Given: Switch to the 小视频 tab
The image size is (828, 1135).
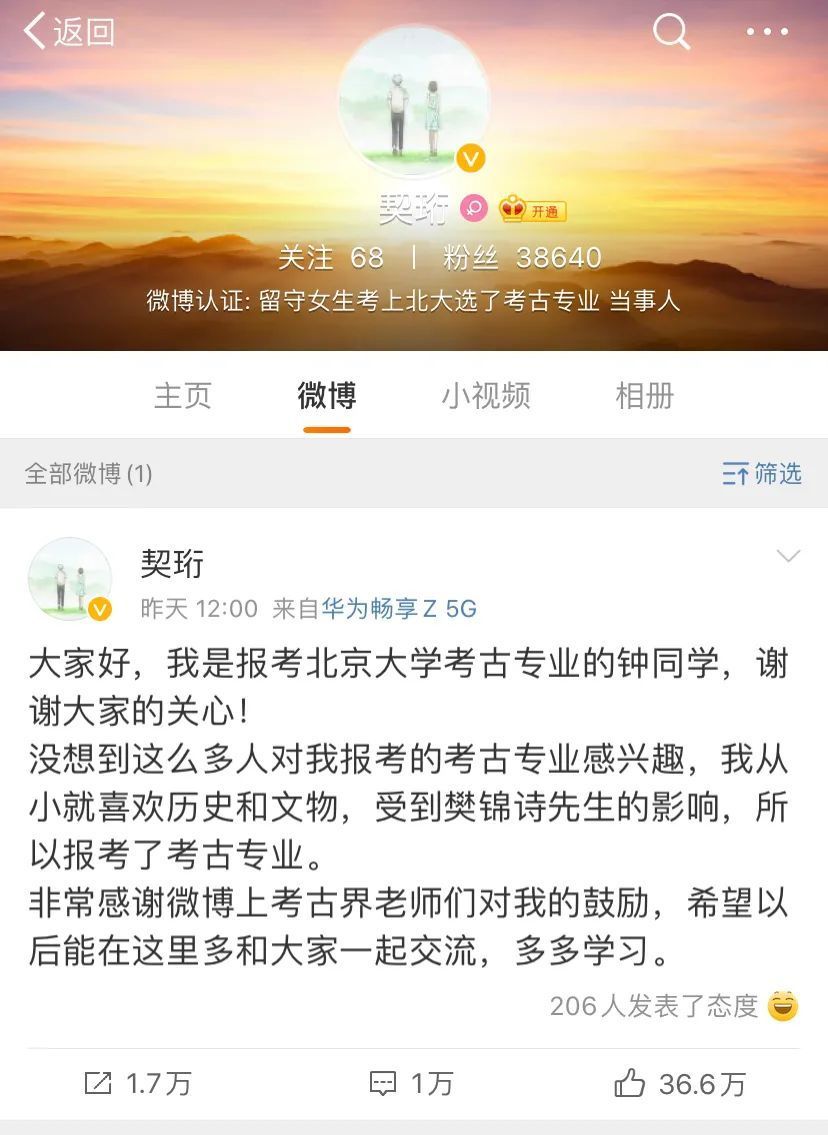Looking at the screenshot, I should tap(486, 396).
